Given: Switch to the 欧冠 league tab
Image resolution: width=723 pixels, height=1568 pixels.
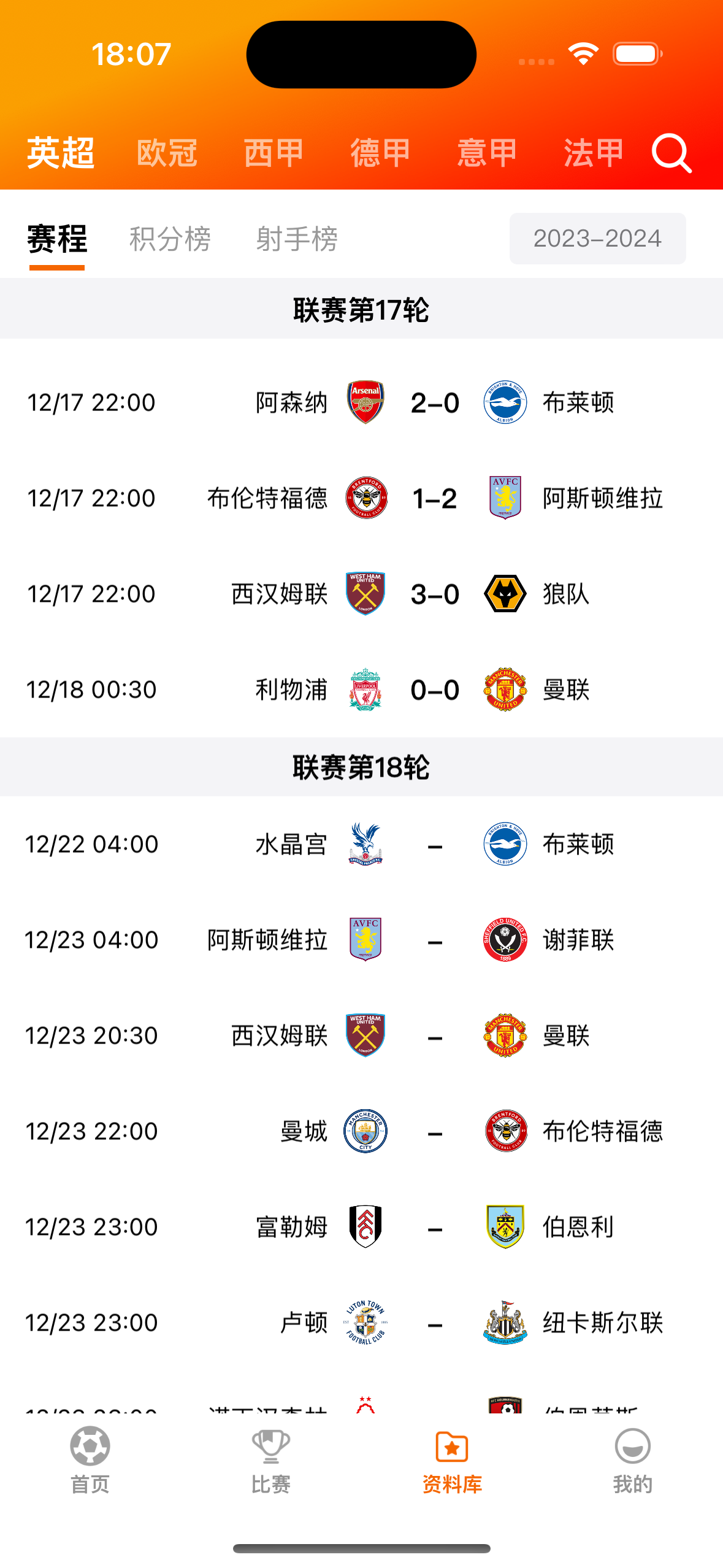Looking at the screenshot, I should 167,153.
